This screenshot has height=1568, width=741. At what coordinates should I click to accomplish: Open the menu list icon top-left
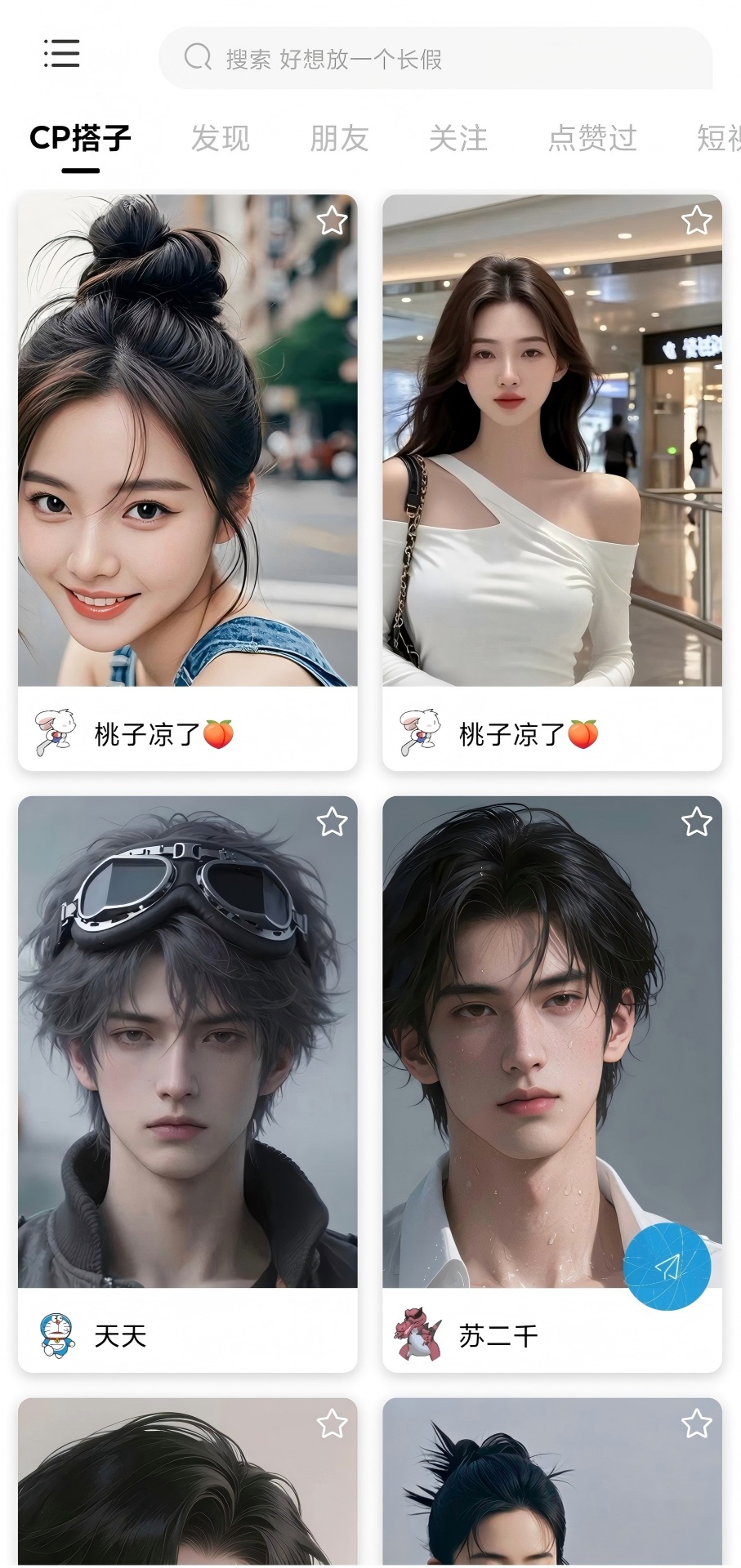click(x=60, y=54)
